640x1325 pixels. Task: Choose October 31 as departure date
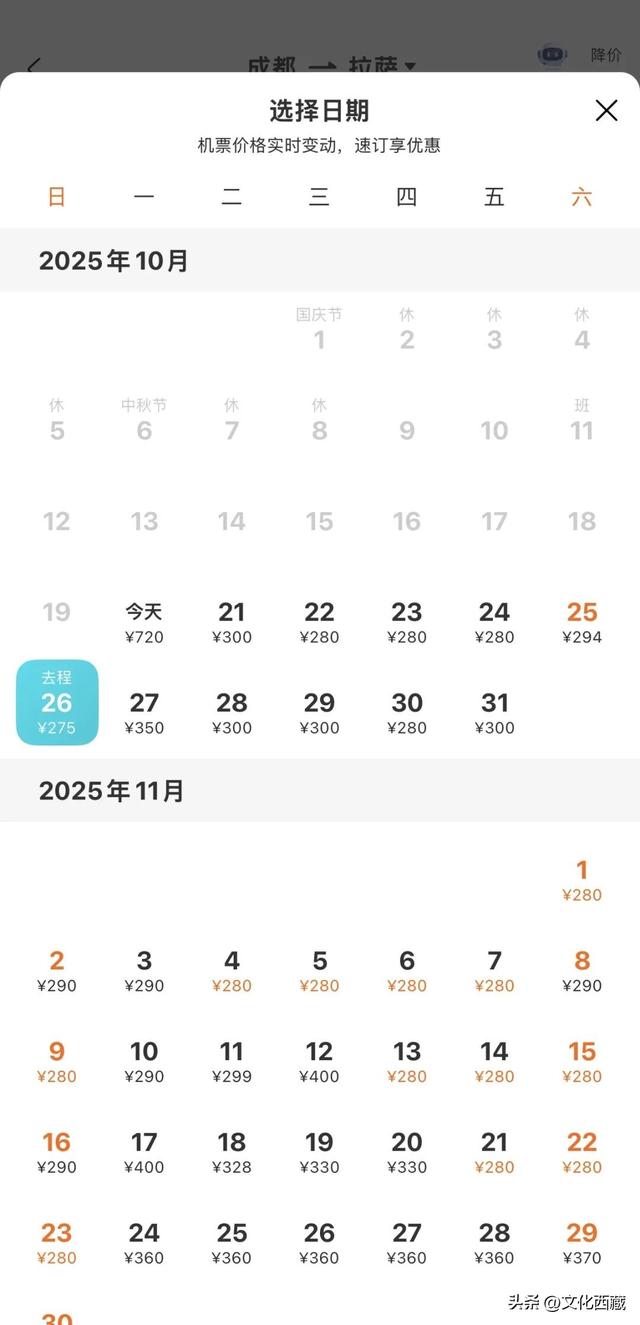pos(494,713)
